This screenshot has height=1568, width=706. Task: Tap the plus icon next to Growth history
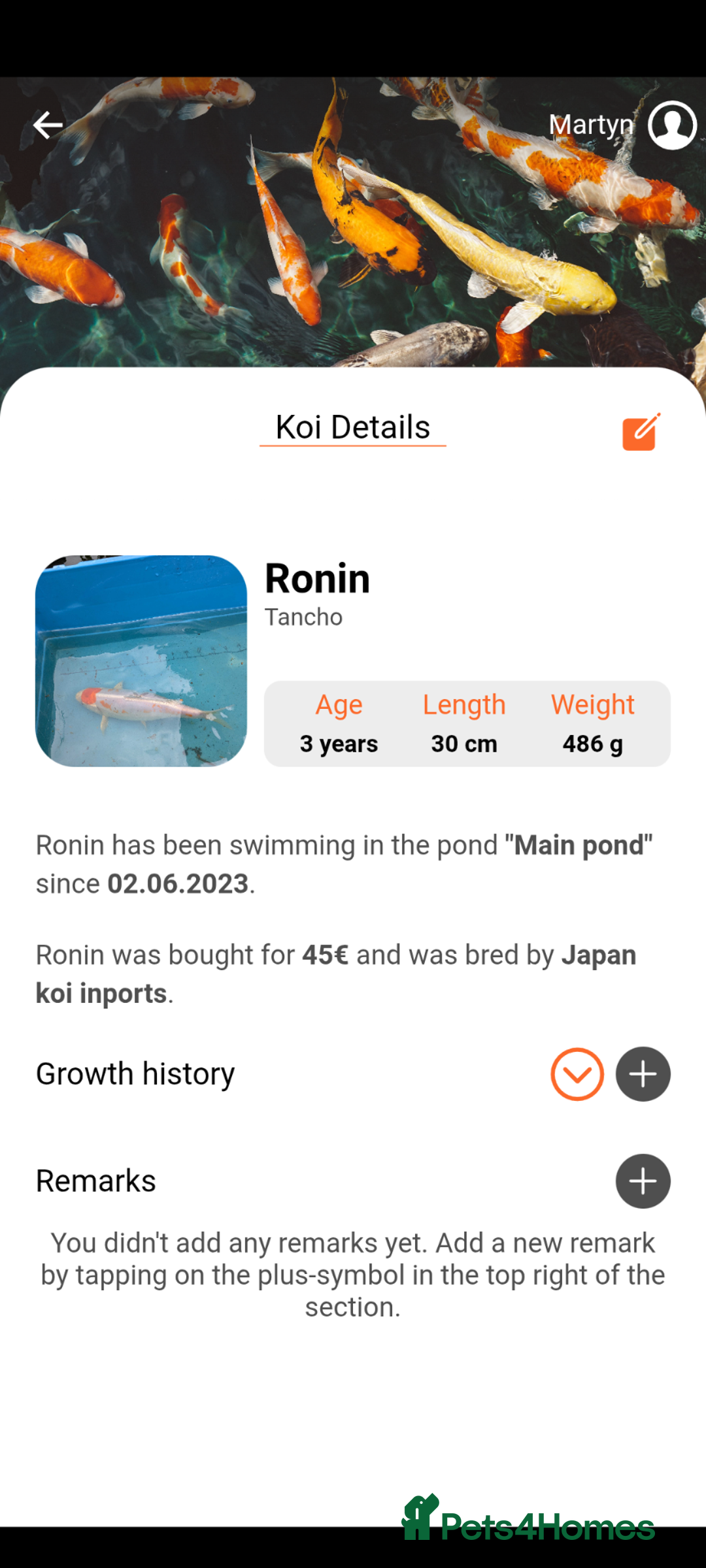(642, 1073)
